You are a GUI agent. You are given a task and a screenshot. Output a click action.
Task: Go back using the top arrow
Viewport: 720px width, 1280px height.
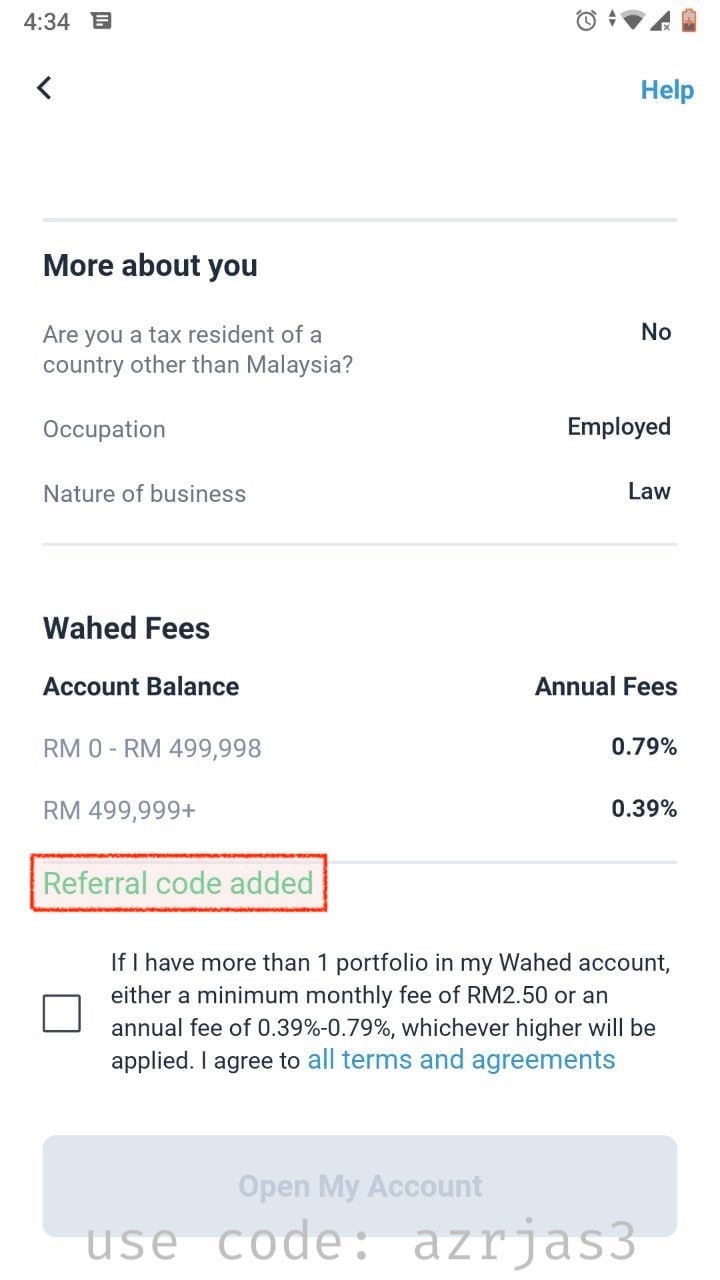point(44,88)
